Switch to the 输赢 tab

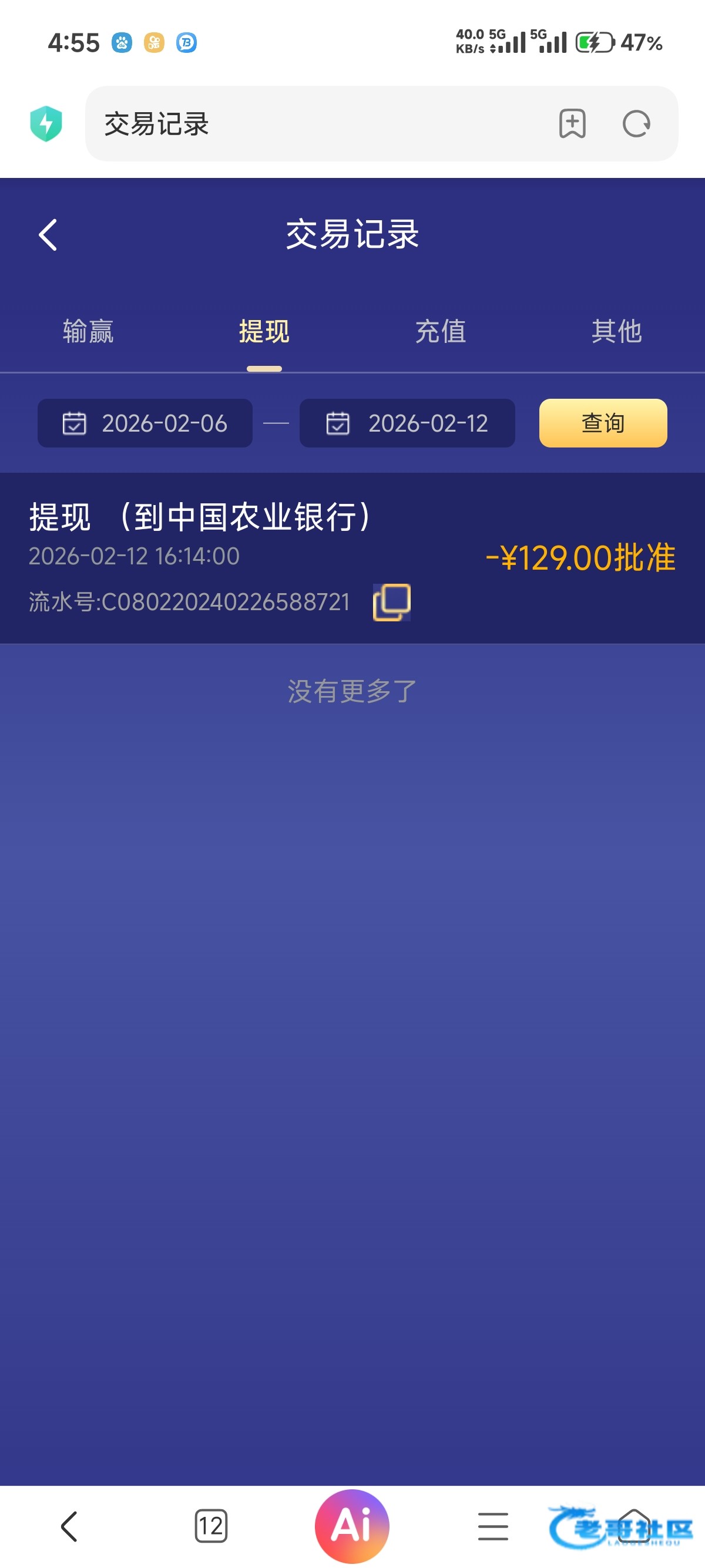(x=88, y=332)
